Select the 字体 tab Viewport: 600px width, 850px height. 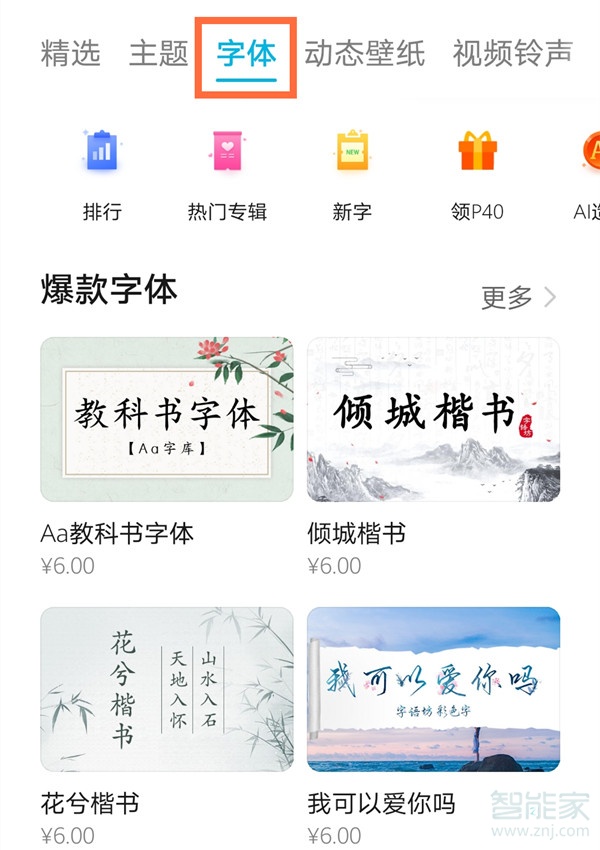(x=246, y=53)
